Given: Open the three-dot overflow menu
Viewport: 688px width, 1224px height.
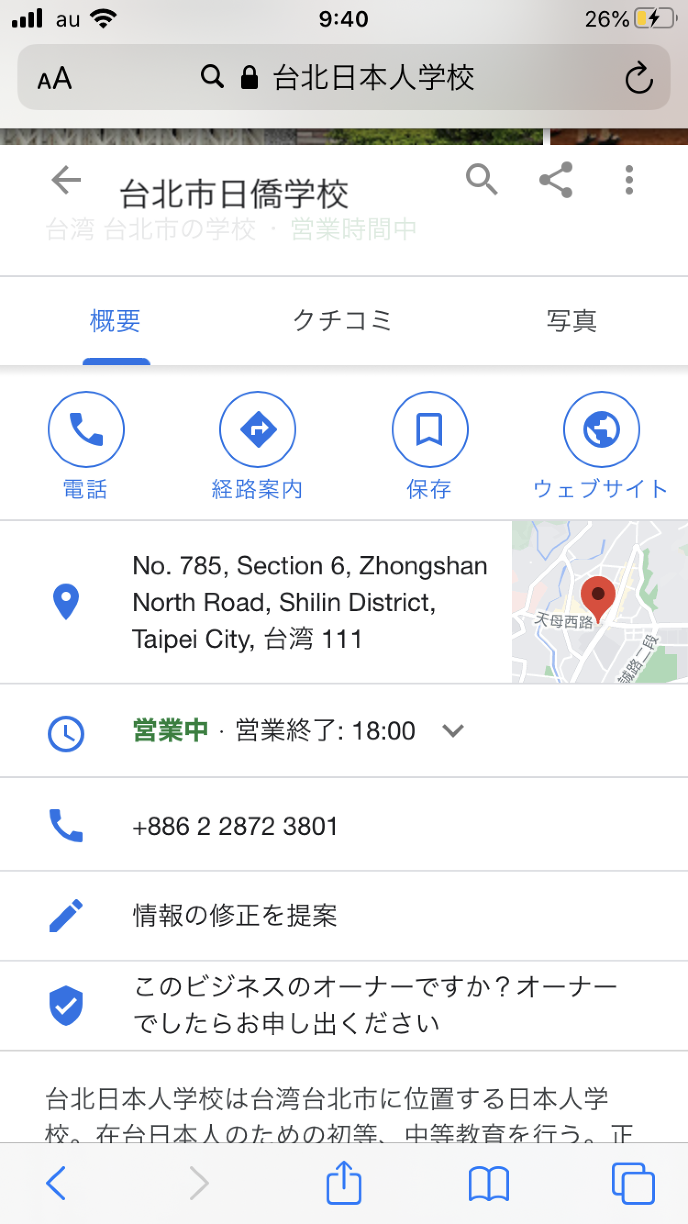Looking at the screenshot, I should [x=629, y=181].
